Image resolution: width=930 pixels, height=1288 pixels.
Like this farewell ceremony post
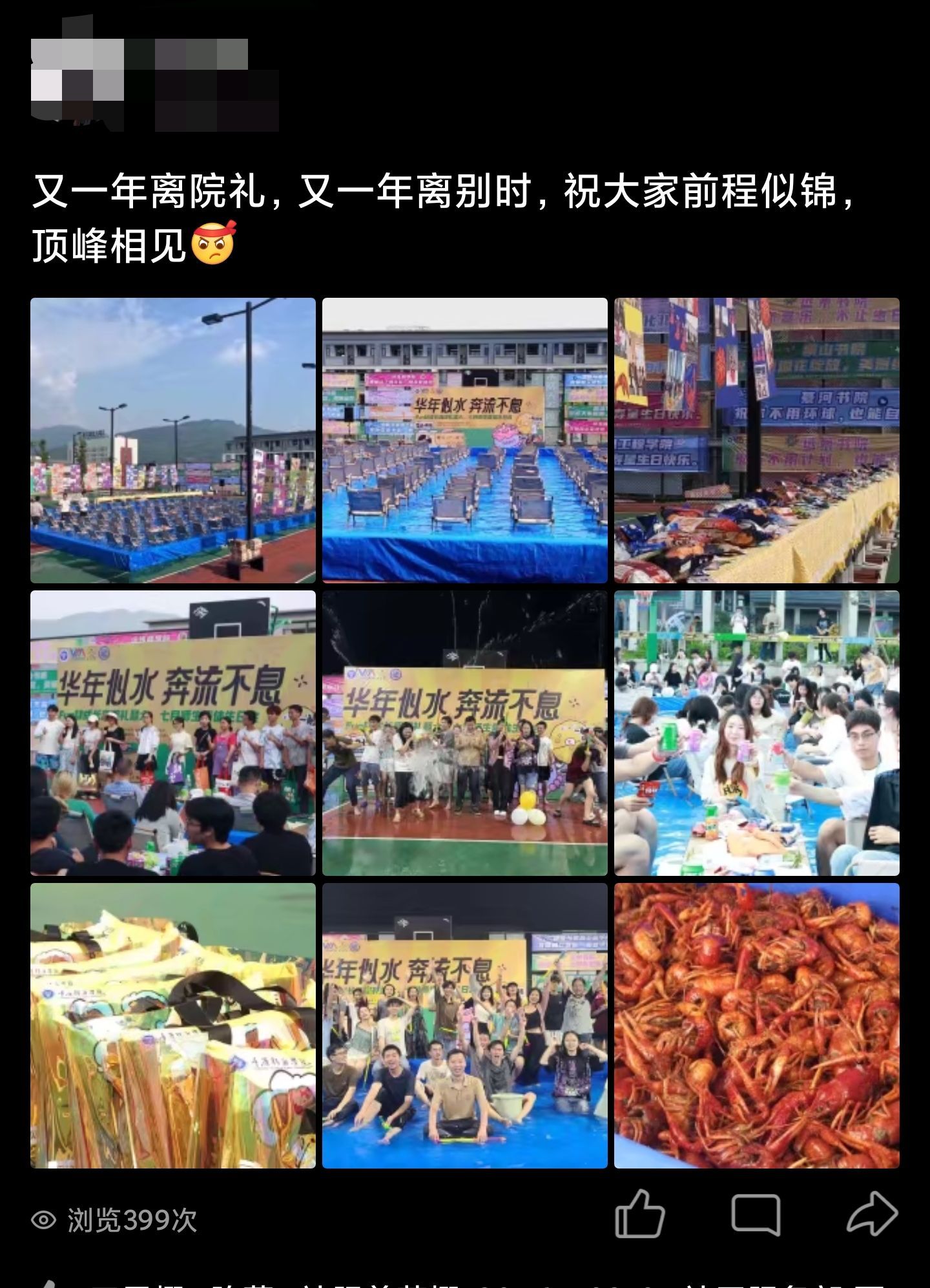pos(640,1214)
